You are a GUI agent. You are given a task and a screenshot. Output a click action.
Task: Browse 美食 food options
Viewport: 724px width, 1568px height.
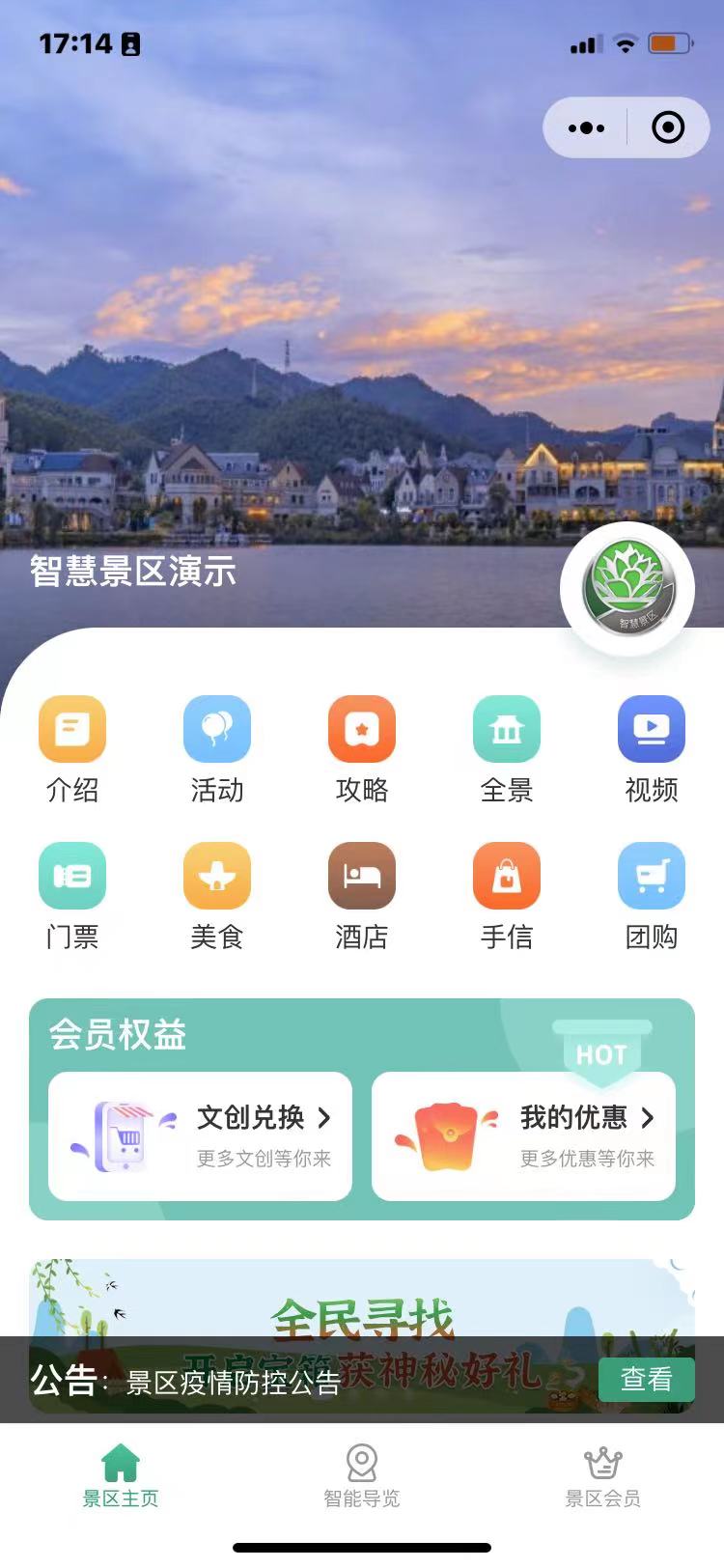217,897
